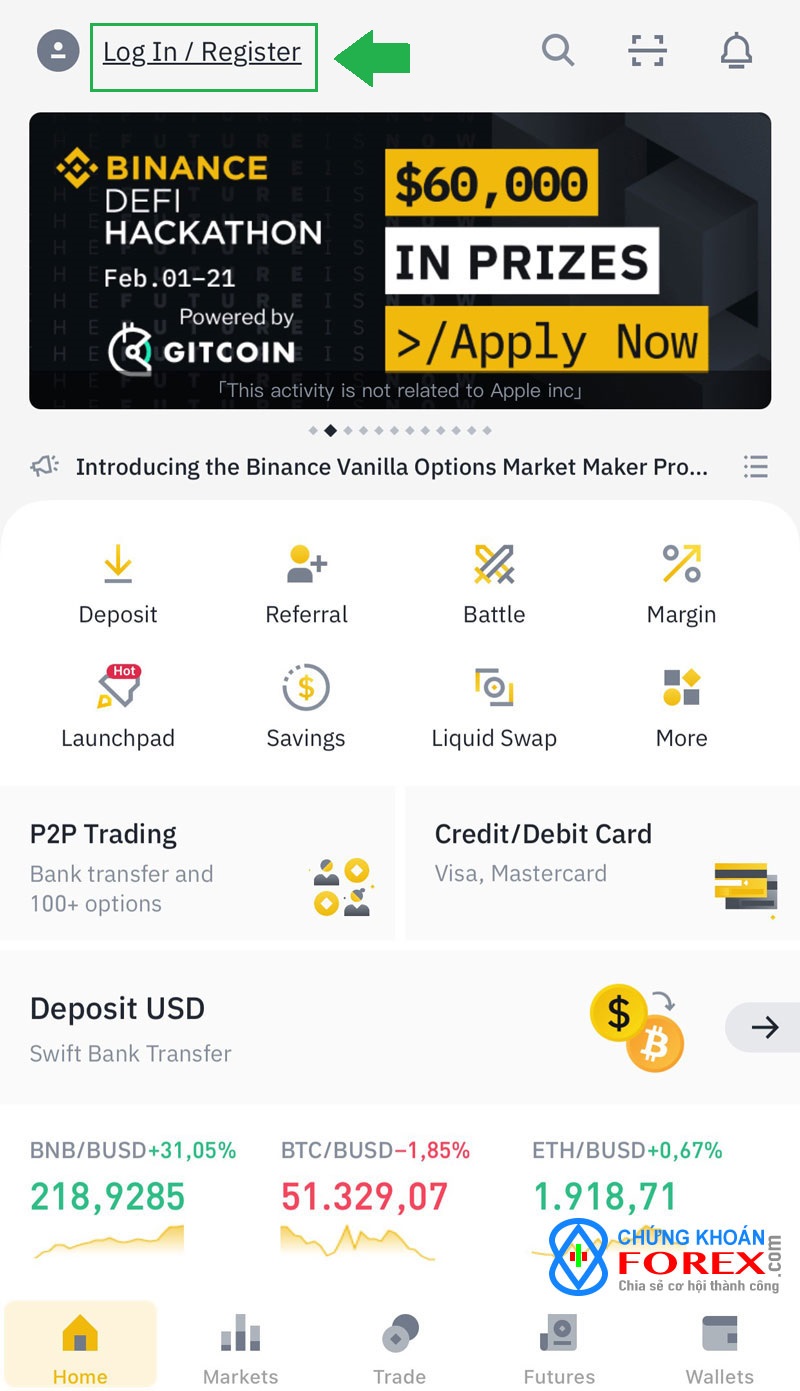Open the Credit/Debit Card option
800x1391 pixels.
(x=603, y=862)
